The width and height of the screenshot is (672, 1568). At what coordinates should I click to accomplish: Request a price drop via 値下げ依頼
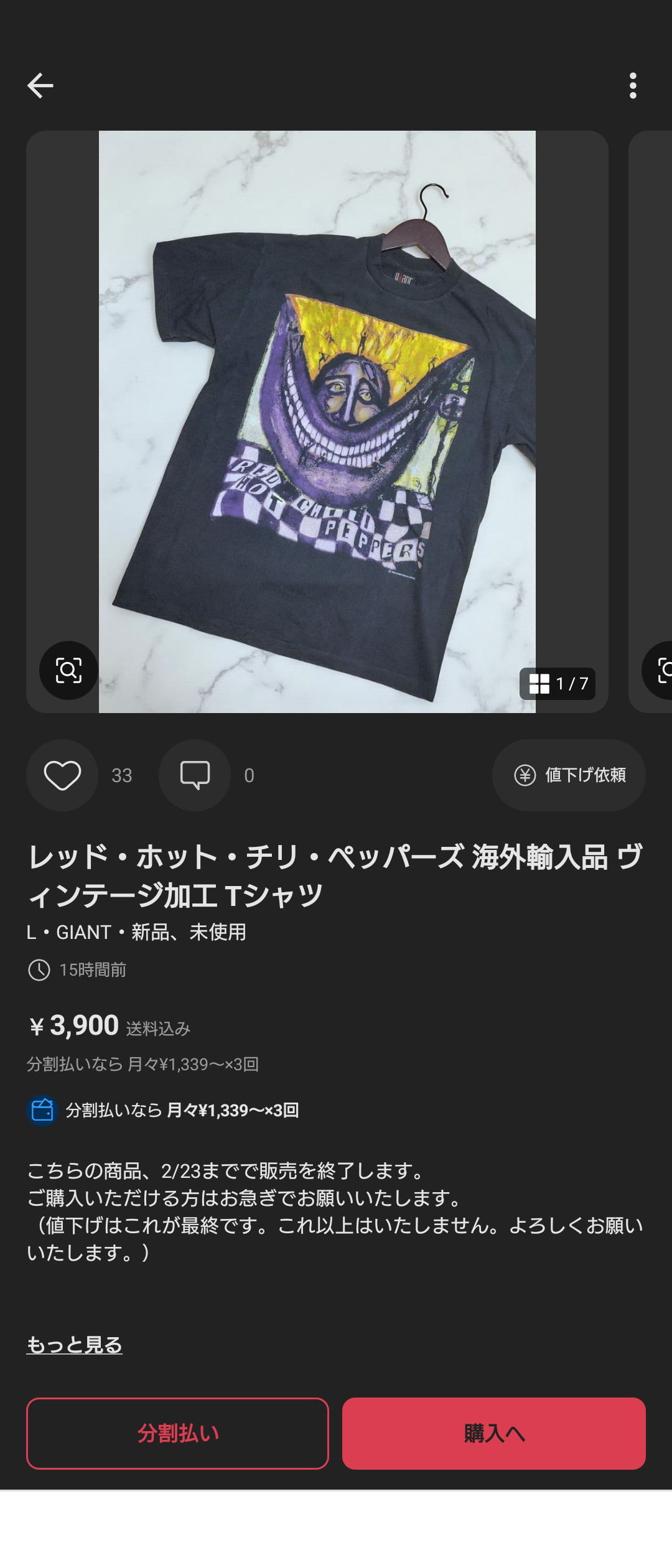tap(569, 775)
